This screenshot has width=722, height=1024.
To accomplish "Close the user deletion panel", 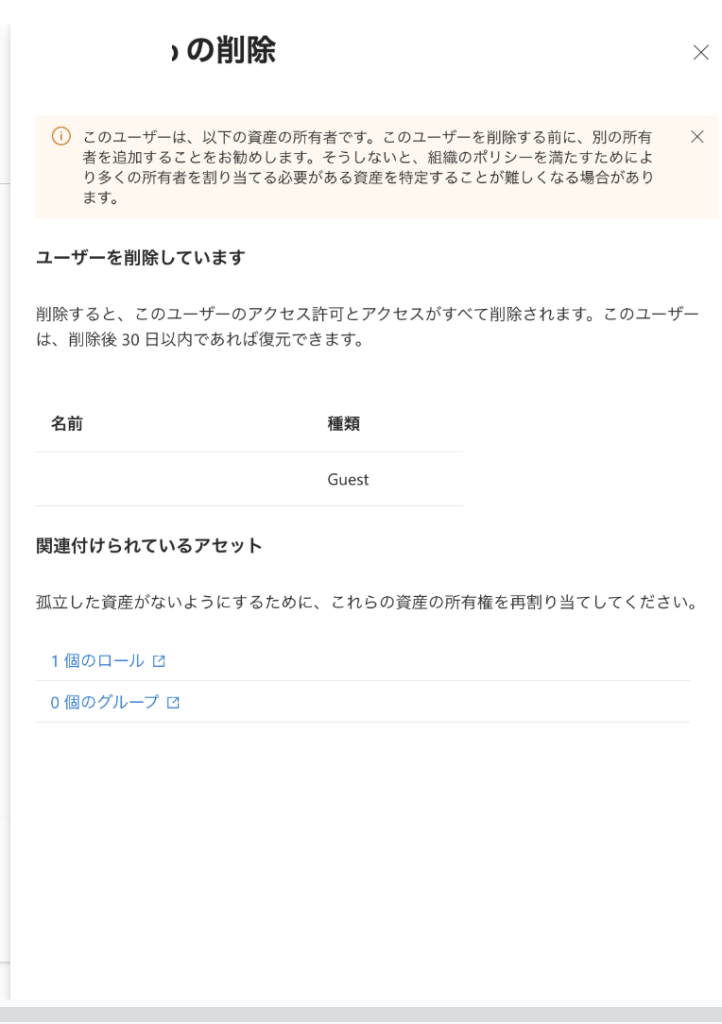I will point(700,53).
